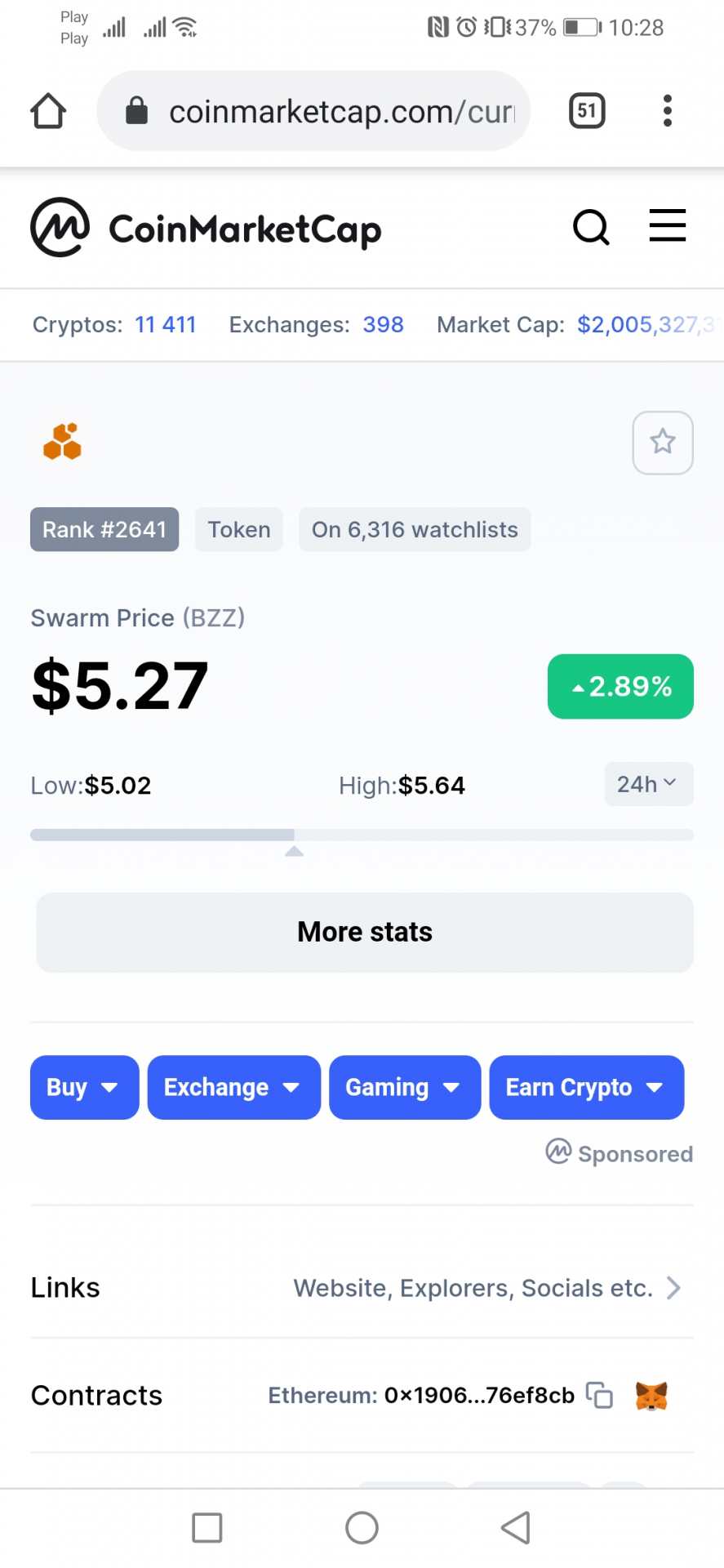Open the Rank #2641 badge

click(x=104, y=529)
